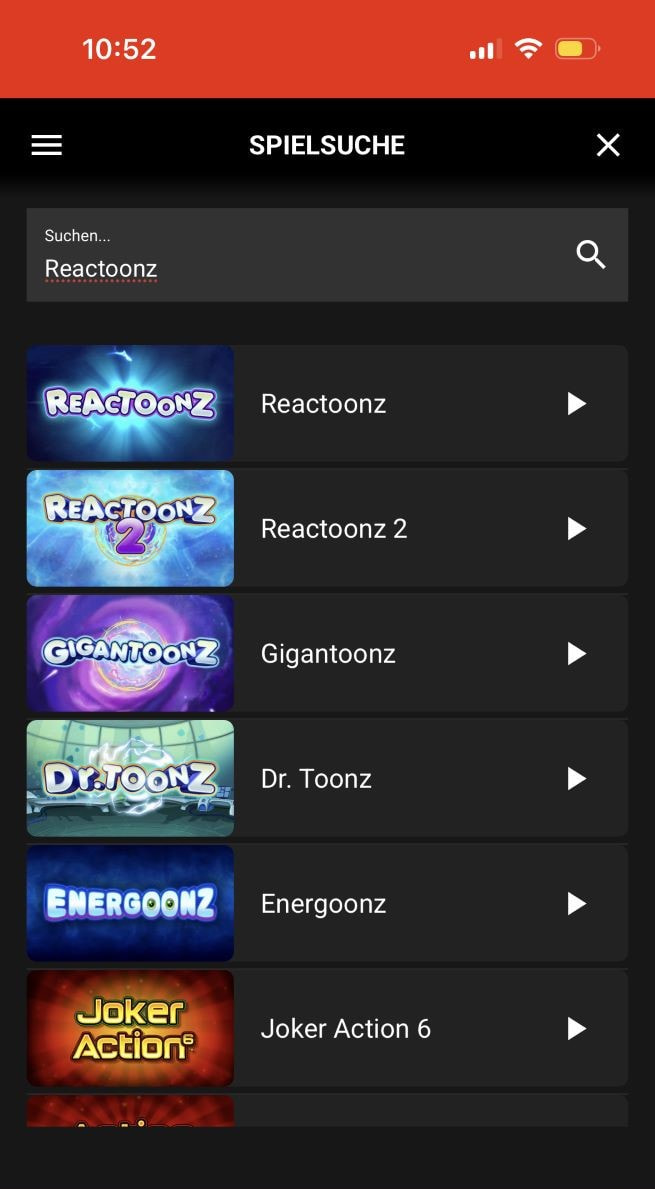Close the Spielsuche screen
Image resolution: width=655 pixels, height=1189 pixels.
(x=607, y=146)
